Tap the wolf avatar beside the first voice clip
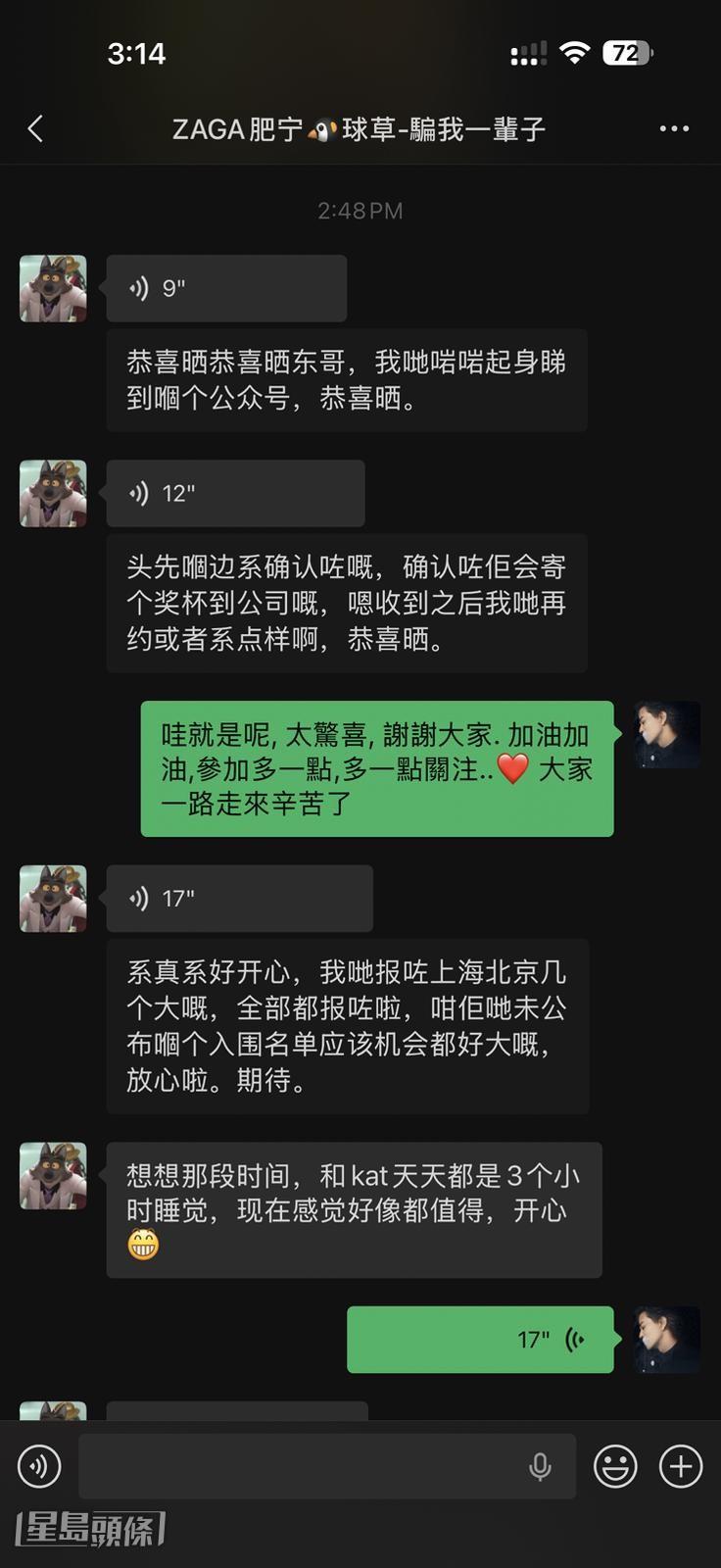 click(52, 288)
